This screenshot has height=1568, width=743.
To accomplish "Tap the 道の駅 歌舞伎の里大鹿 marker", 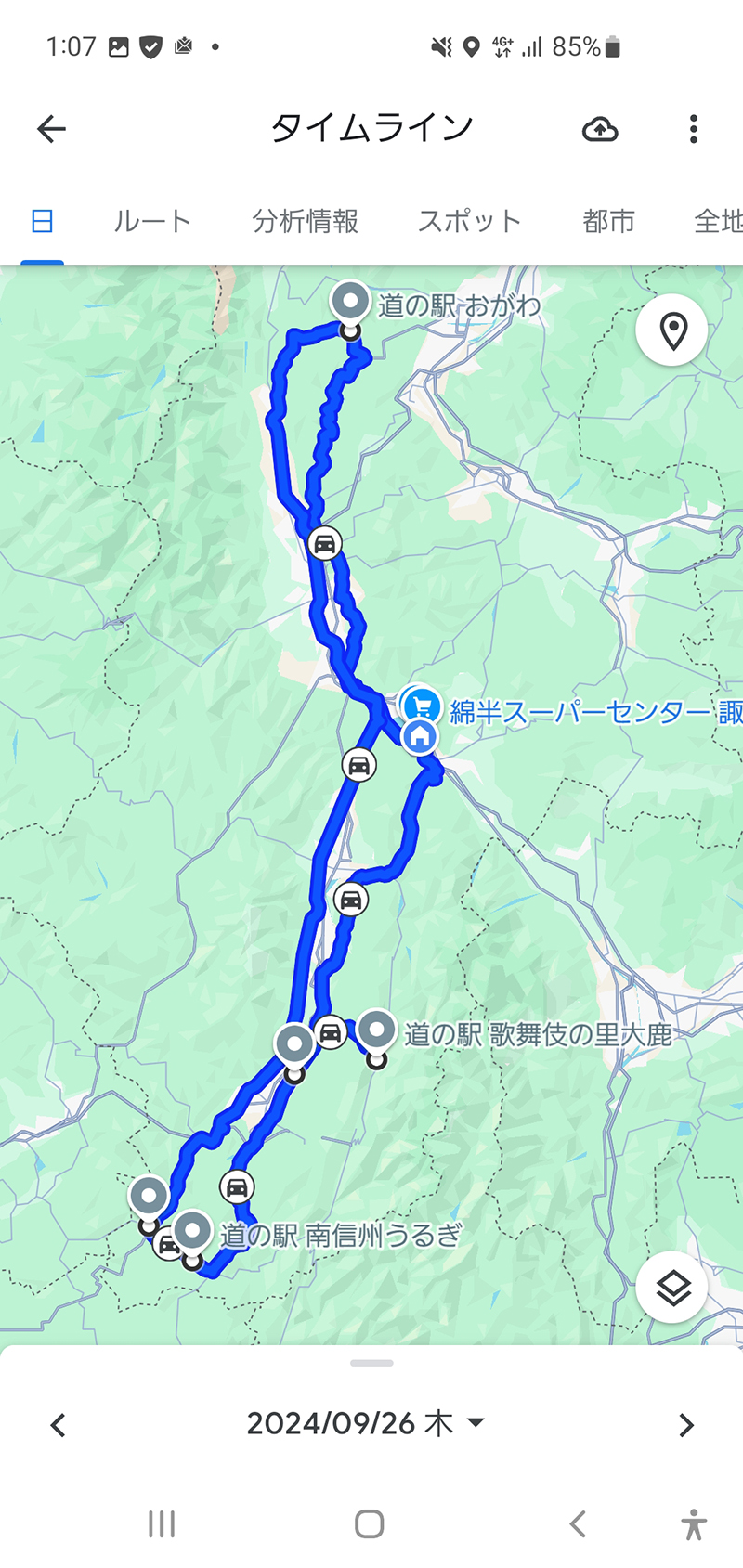I will click(376, 1032).
